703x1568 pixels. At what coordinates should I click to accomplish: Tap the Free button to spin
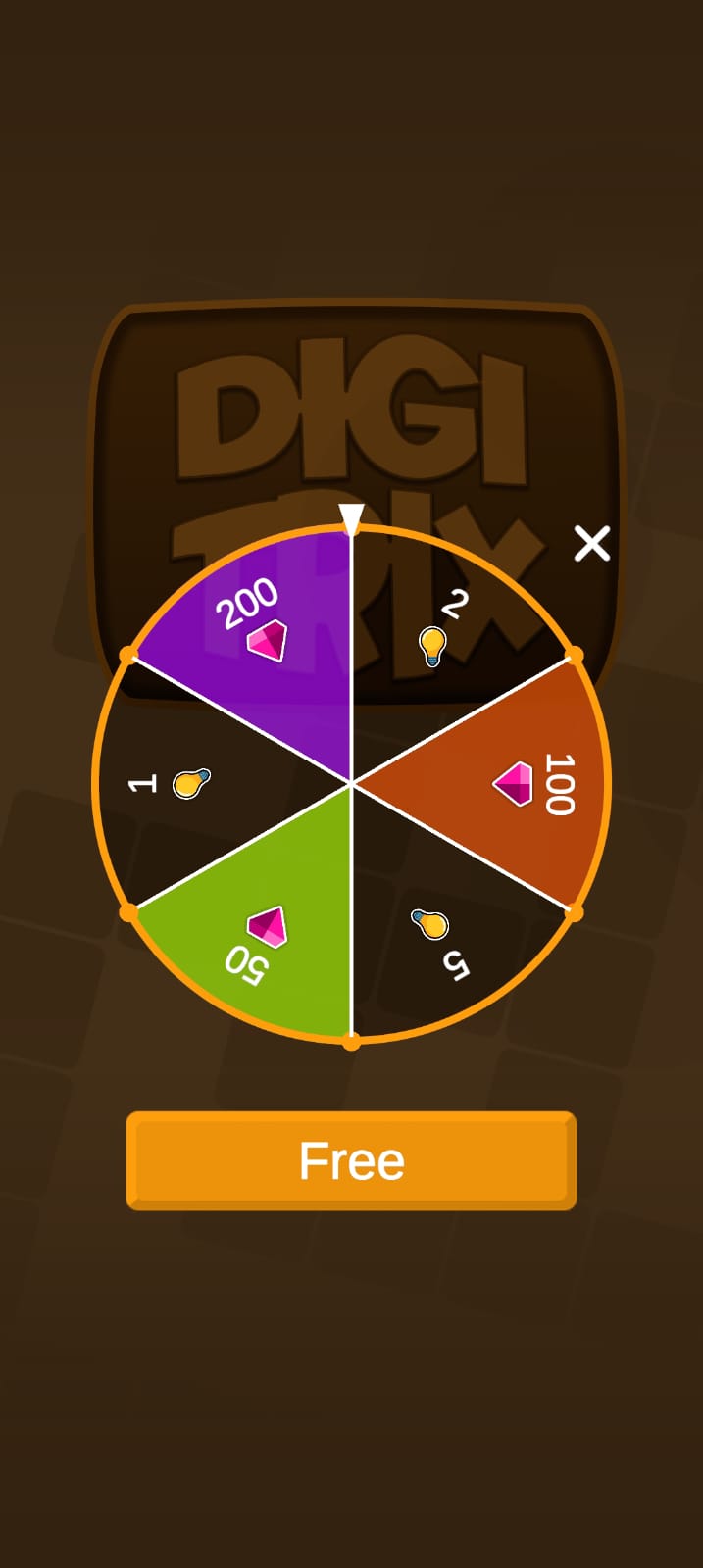351,1160
